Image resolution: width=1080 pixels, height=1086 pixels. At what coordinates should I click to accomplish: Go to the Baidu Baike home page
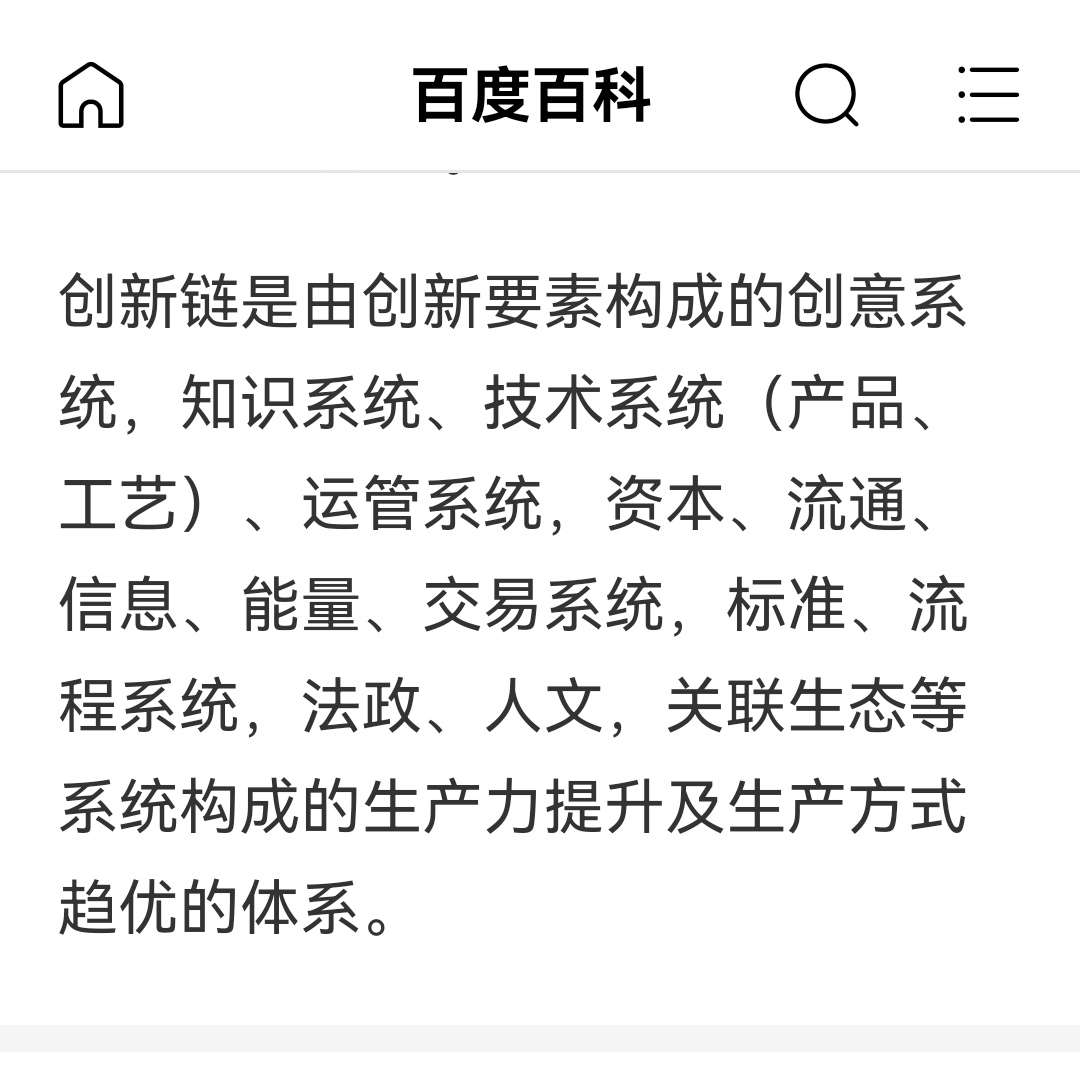(x=91, y=95)
